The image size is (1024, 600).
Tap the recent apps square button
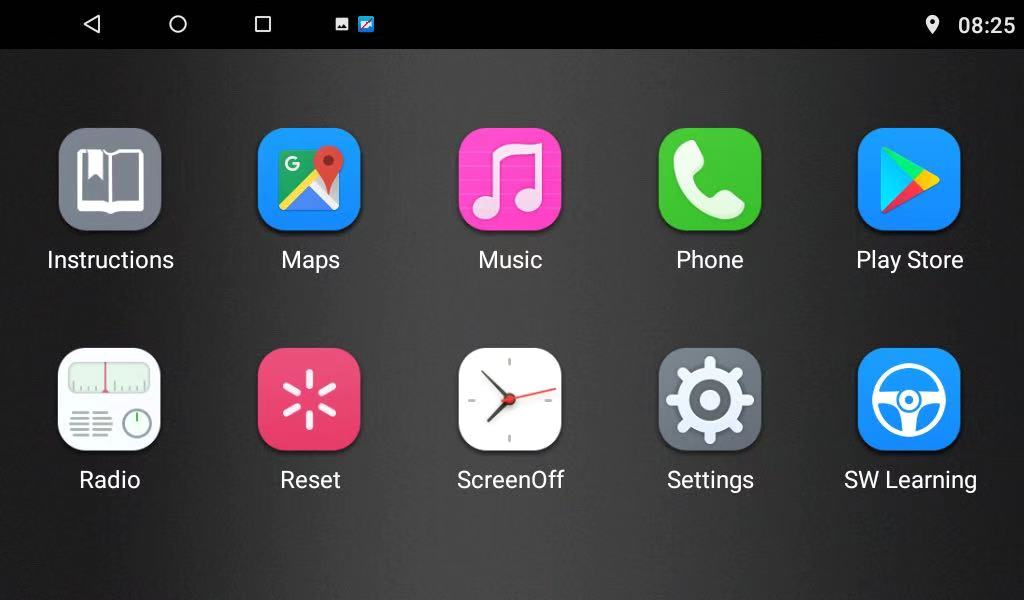point(263,24)
